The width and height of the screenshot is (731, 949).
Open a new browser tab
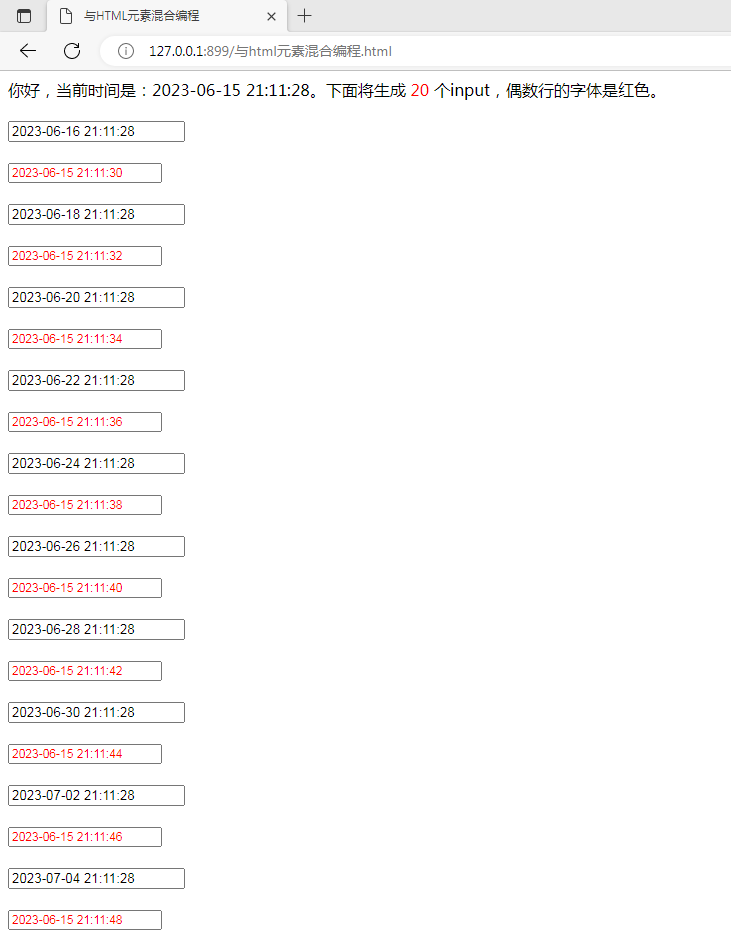[x=305, y=16]
